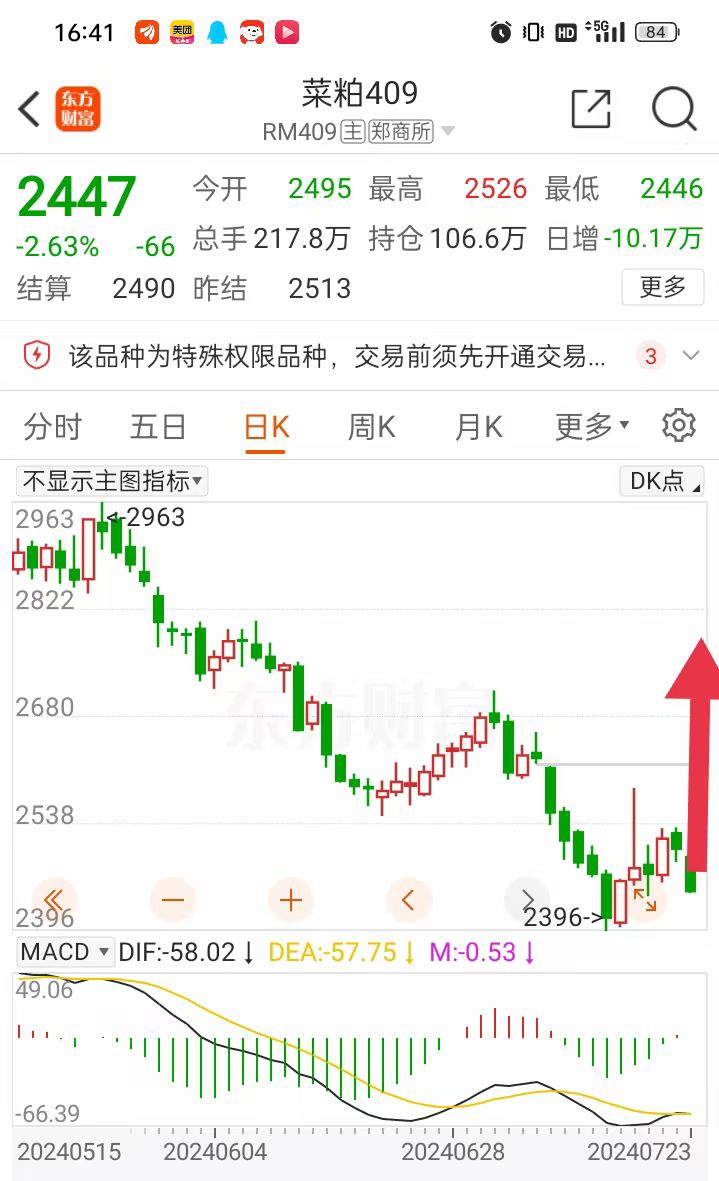Open the RM409 contract switcher dropdown
The image size is (719, 1181).
coord(447,131)
